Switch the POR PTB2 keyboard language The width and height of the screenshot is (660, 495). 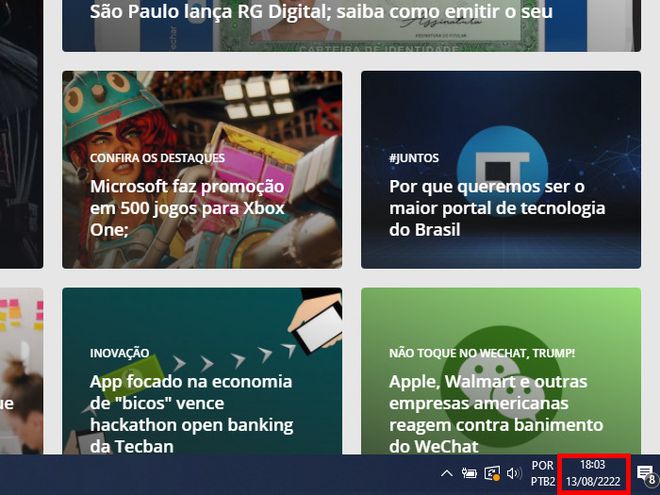pyautogui.click(x=542, y=474)
